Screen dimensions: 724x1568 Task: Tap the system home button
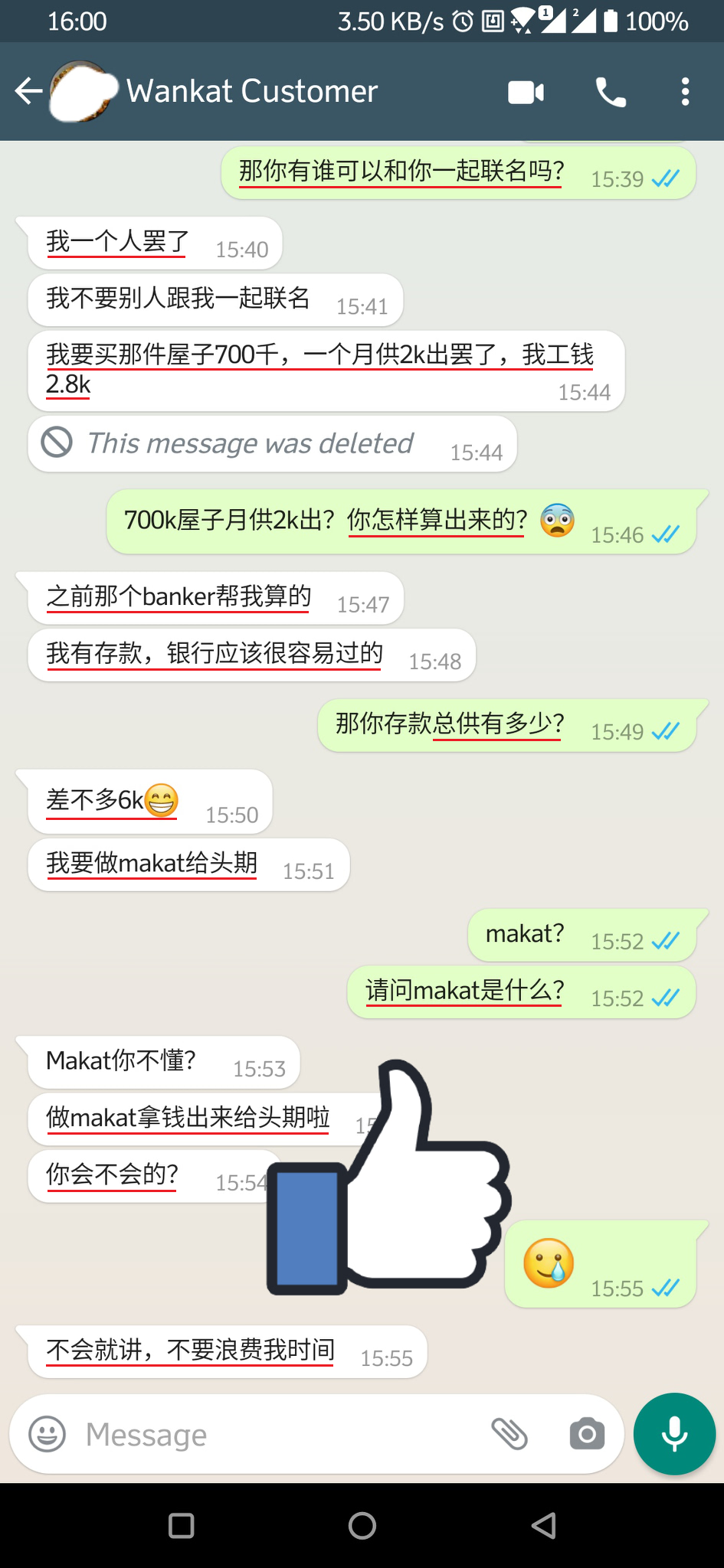pos(362,1526)
